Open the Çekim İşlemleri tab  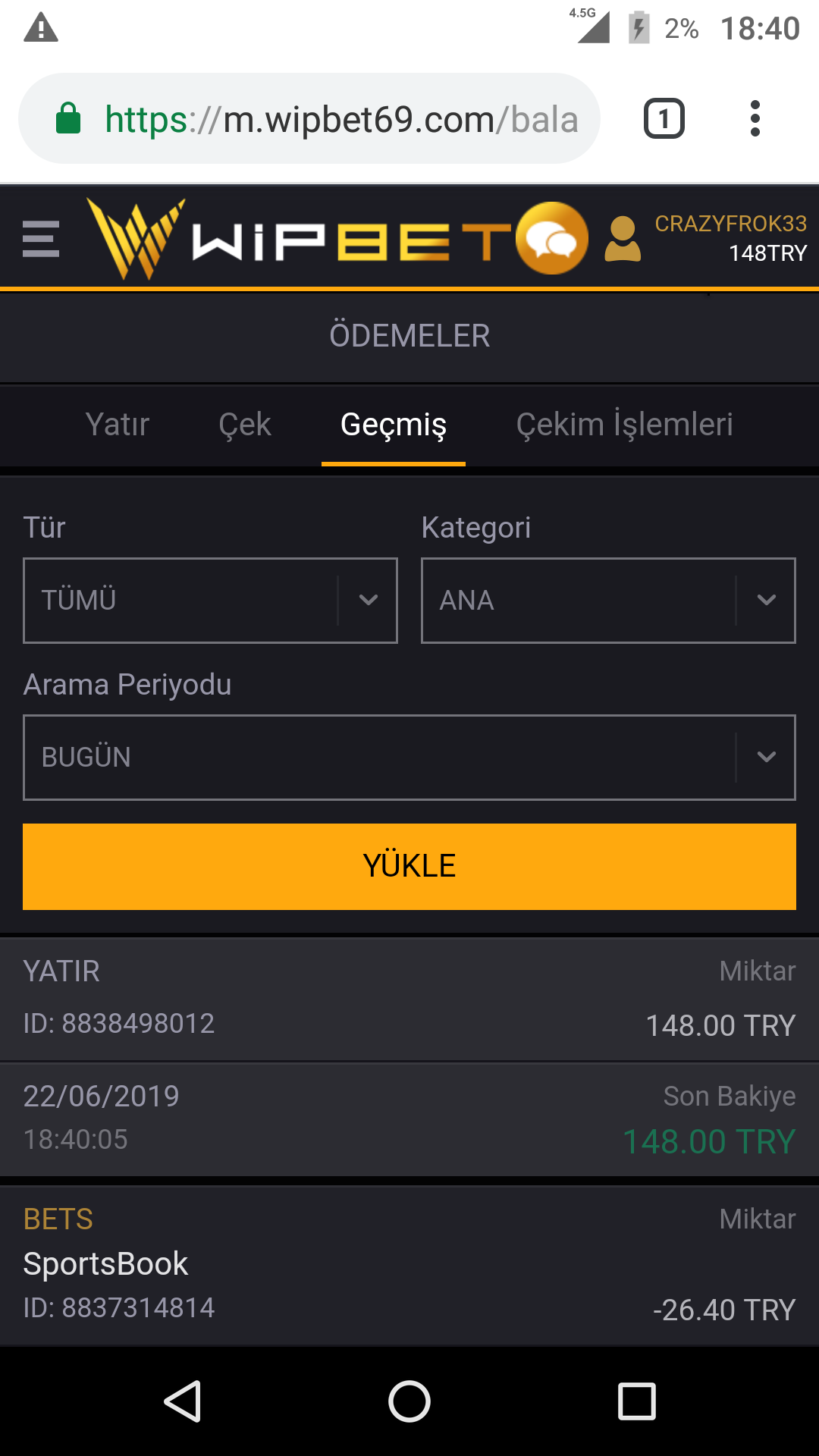point(625,425)
